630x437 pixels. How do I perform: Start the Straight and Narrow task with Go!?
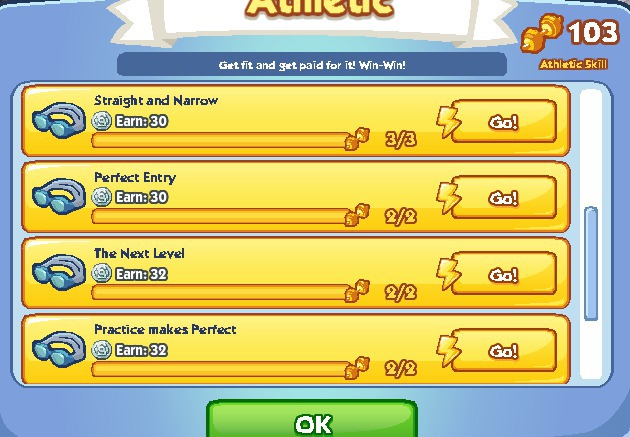[x=503, y=122]
